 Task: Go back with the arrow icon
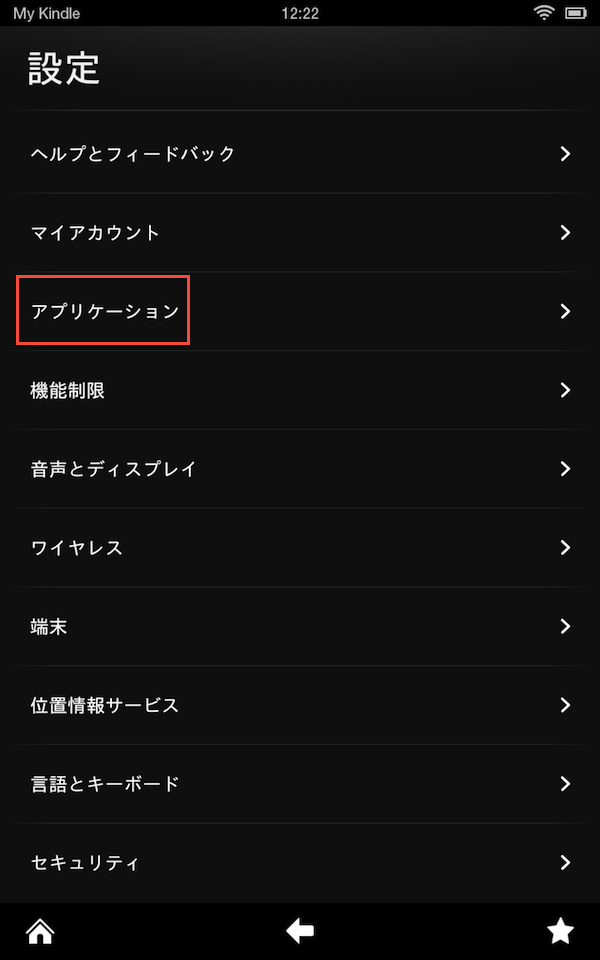coord(300,932)
